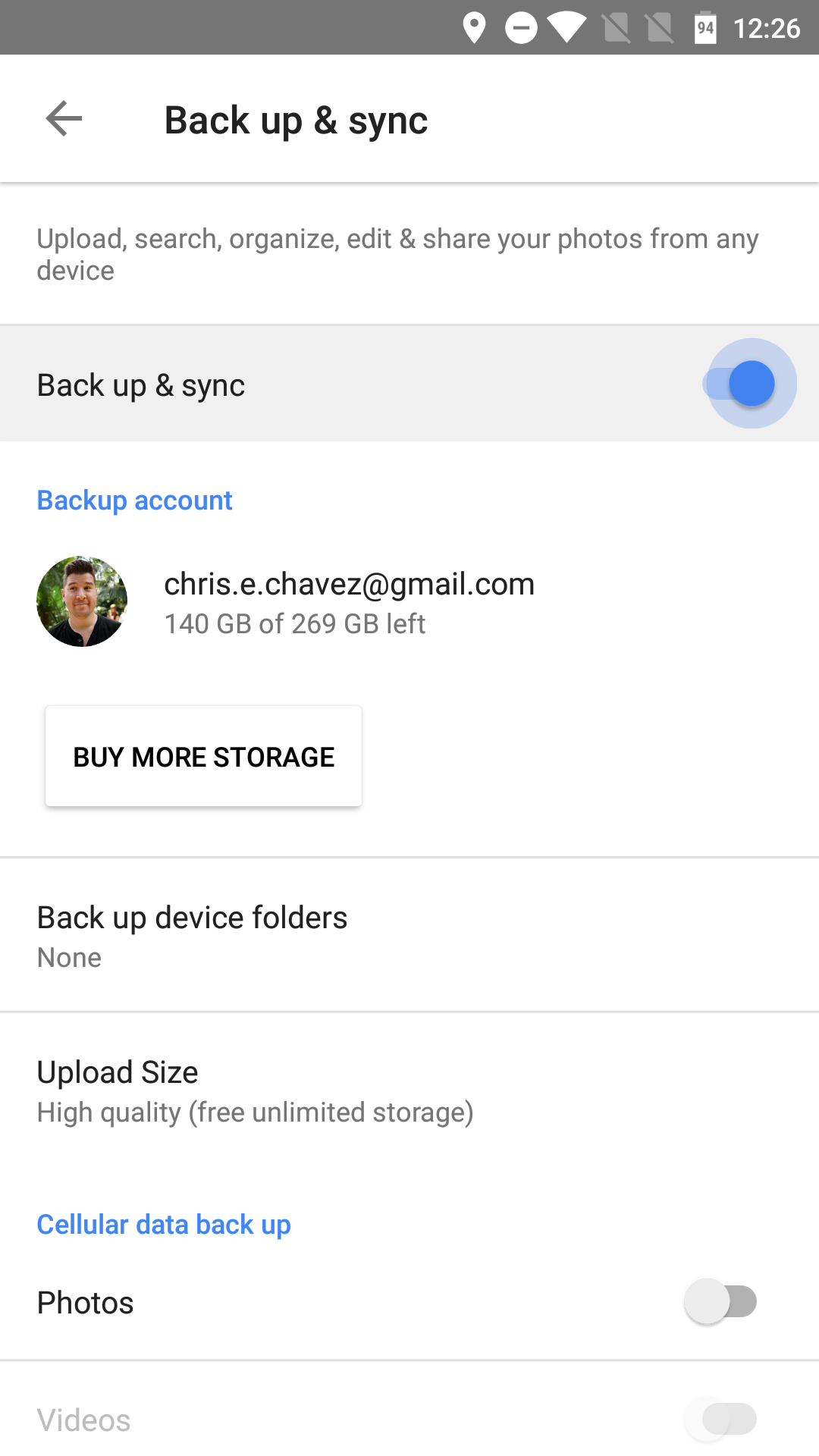Enable cellular data backup for Photos
This screenshot has width=819, height=1456.
click(x=721, y=1302)
